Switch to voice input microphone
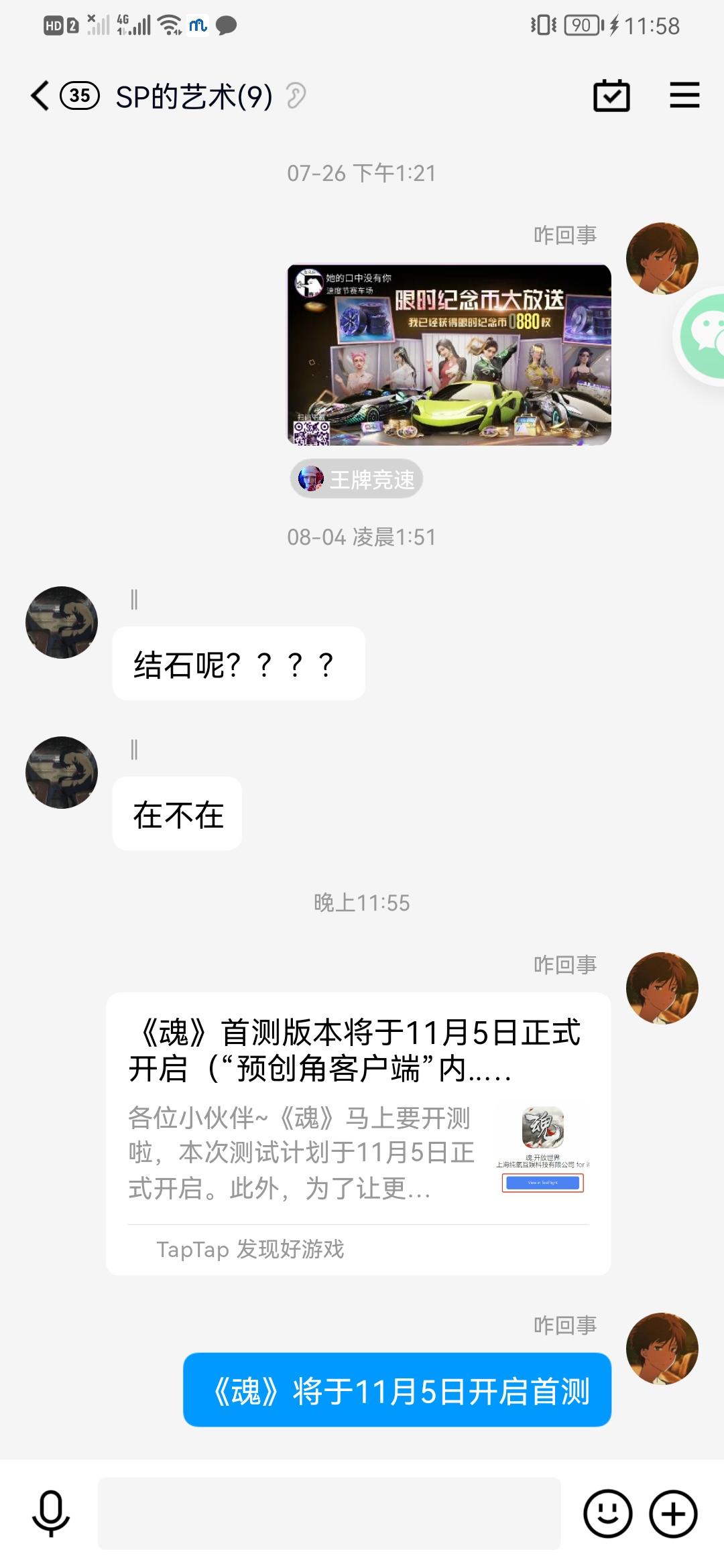Viewport: 724px width, 1568px height. click(x=51, y=1513)
